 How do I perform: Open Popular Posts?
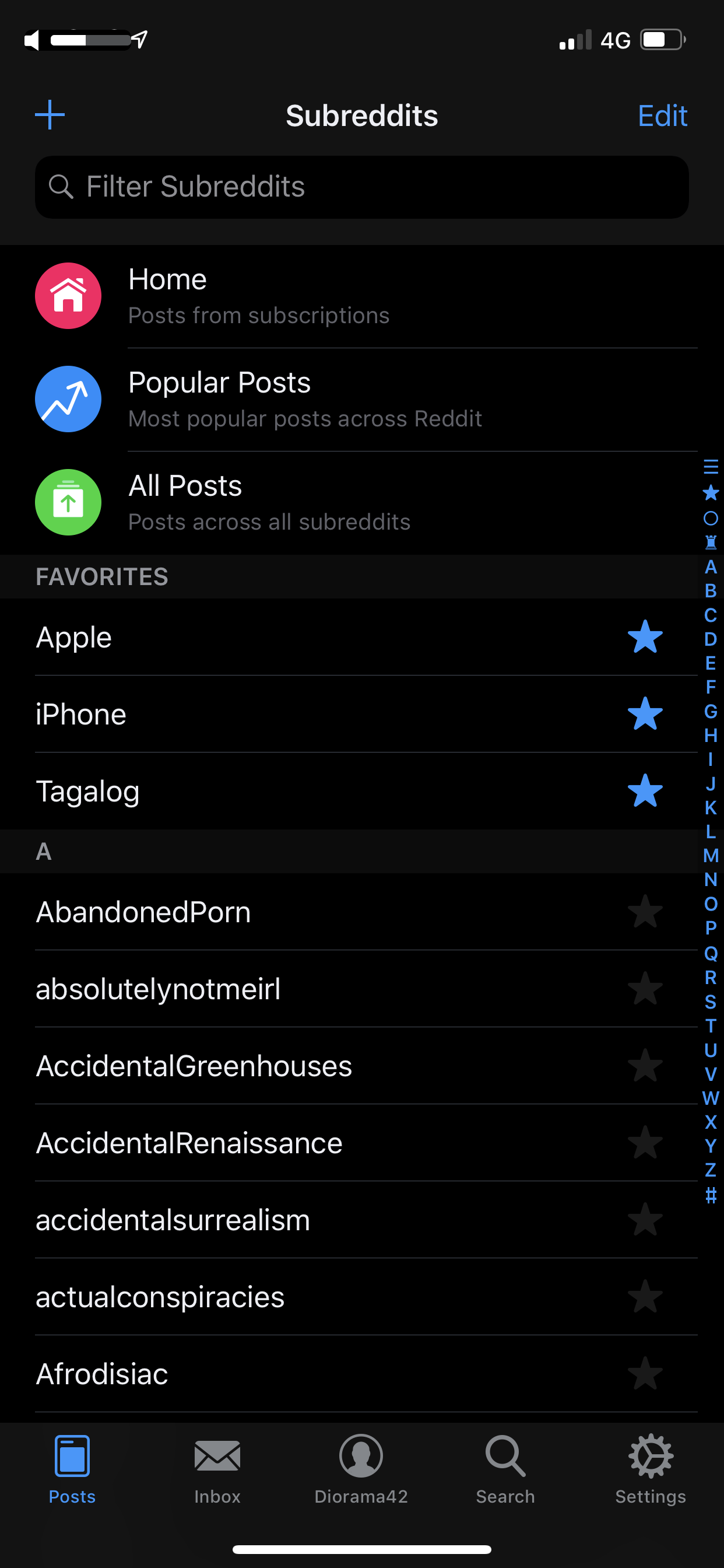(x=362, y=400)
